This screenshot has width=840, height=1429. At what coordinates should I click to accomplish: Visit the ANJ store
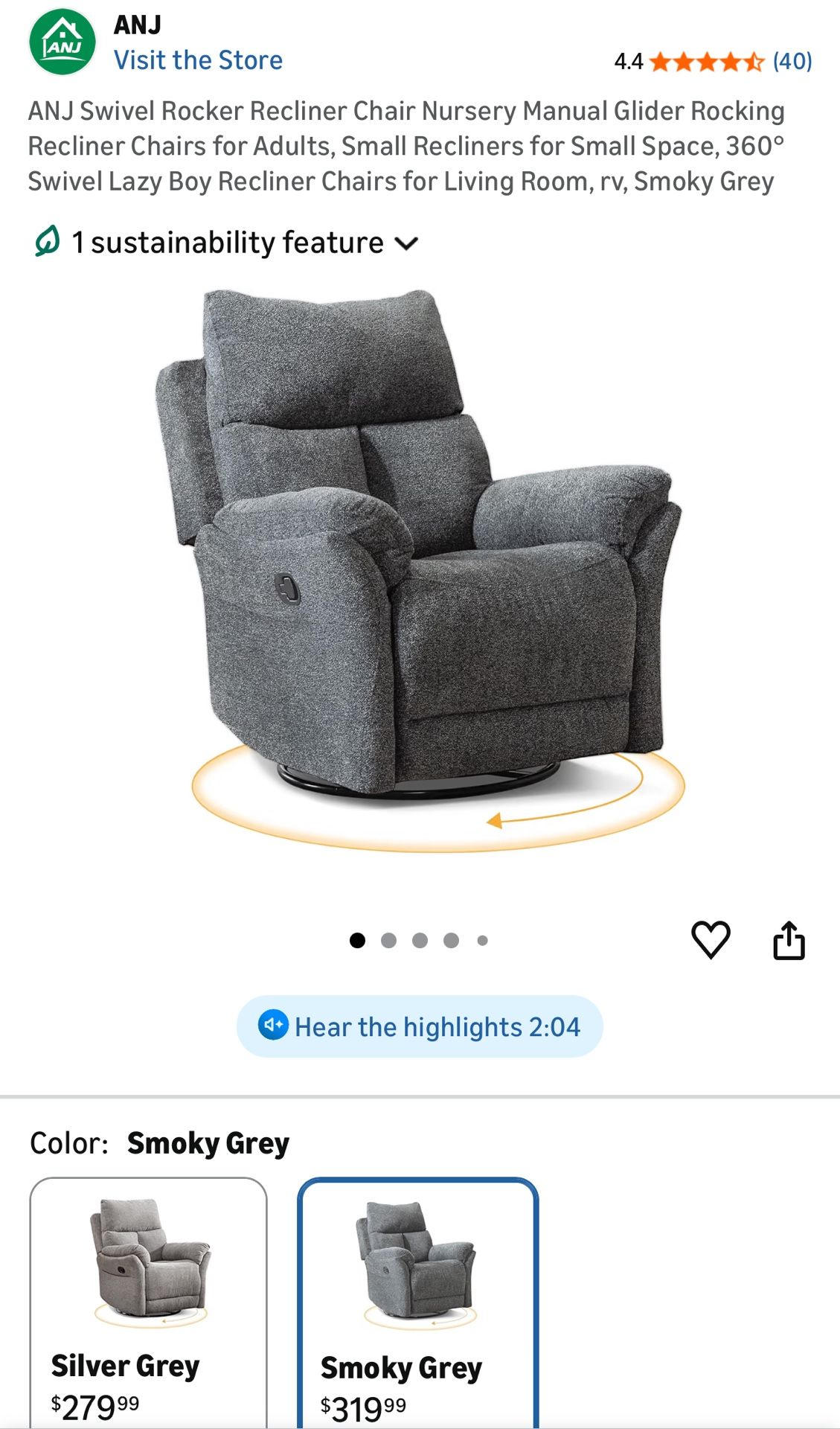click(x=198, y=60)
